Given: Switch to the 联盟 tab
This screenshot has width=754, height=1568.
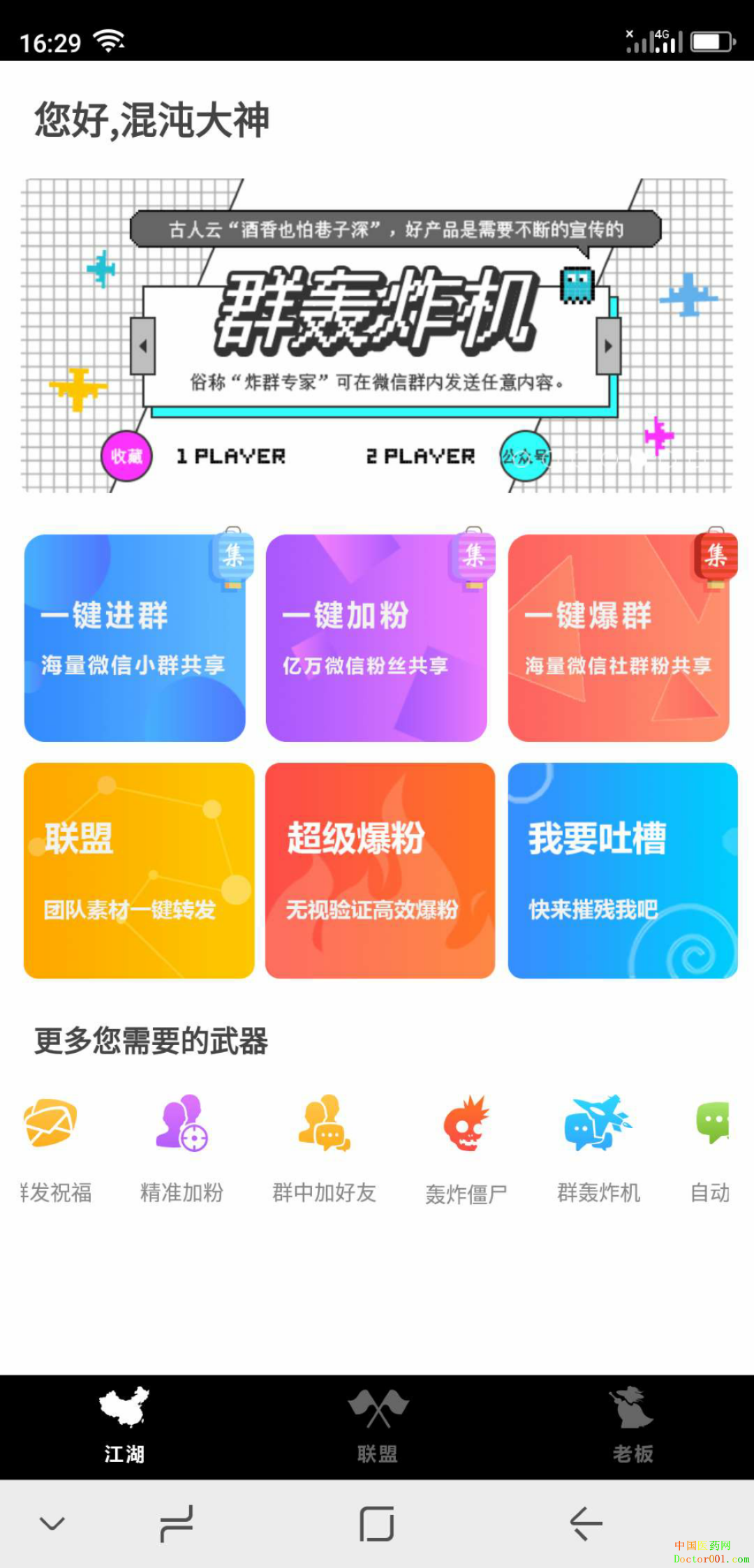Looking at the screenshot, I should pos(378,1426).
